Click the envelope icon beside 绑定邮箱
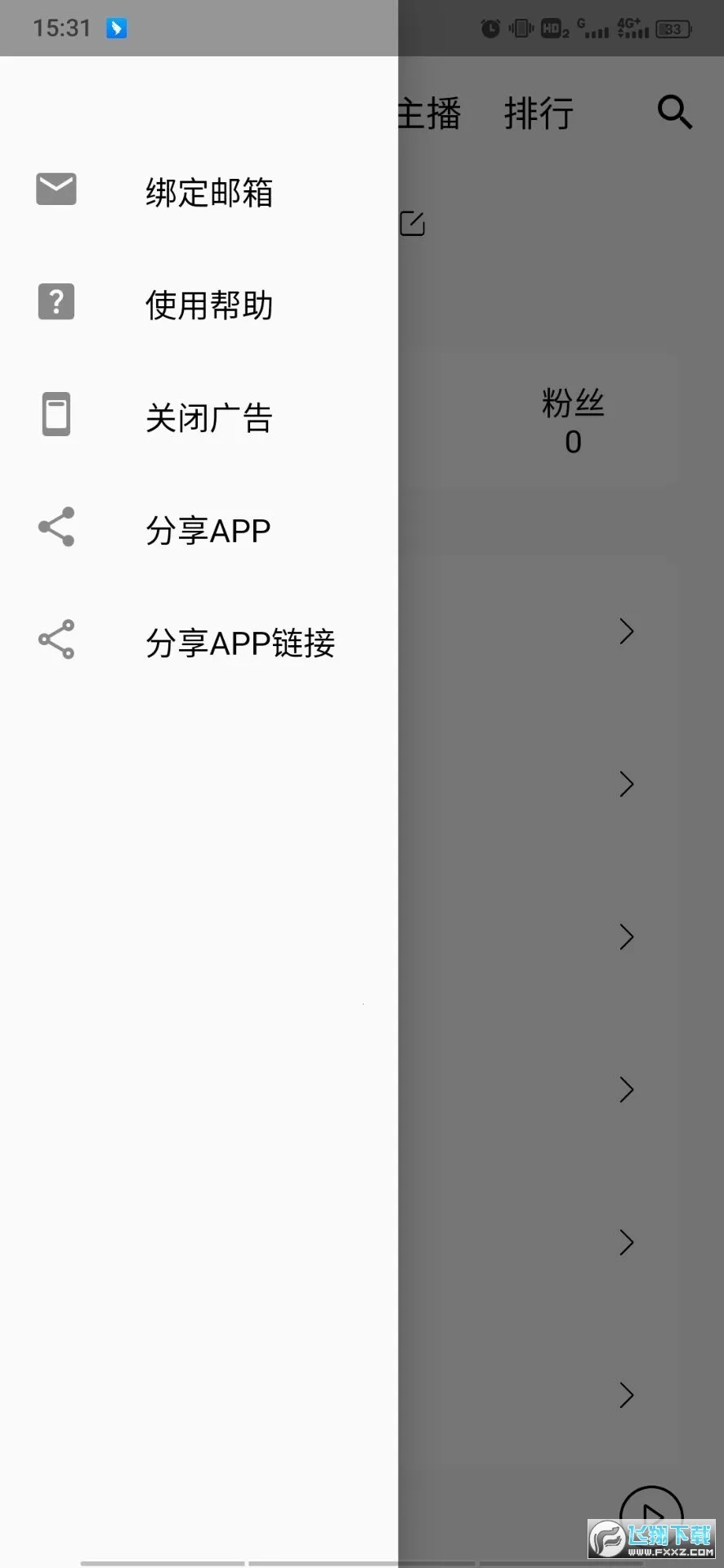724x1568 pixels. [x=55, y=189]
